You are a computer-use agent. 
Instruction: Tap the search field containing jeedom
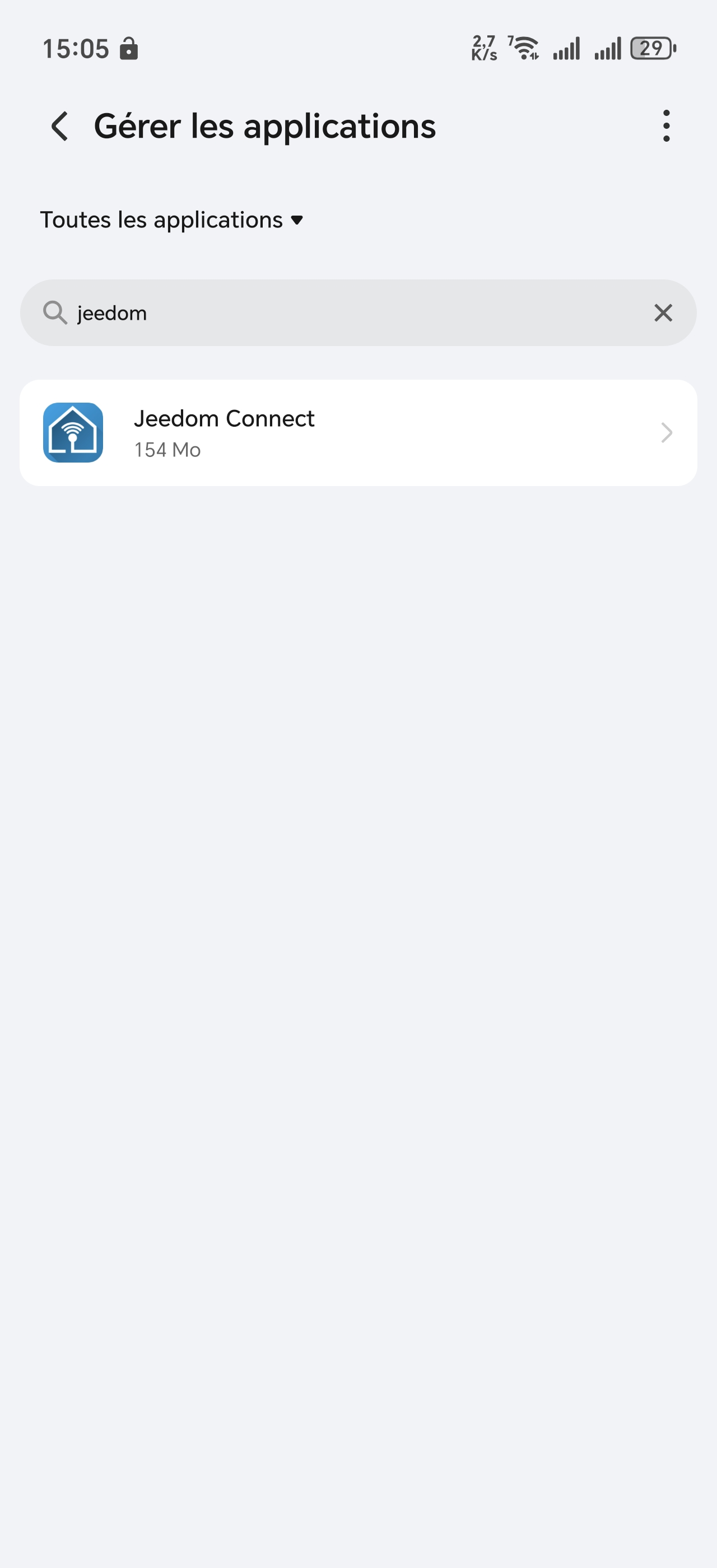341,313
